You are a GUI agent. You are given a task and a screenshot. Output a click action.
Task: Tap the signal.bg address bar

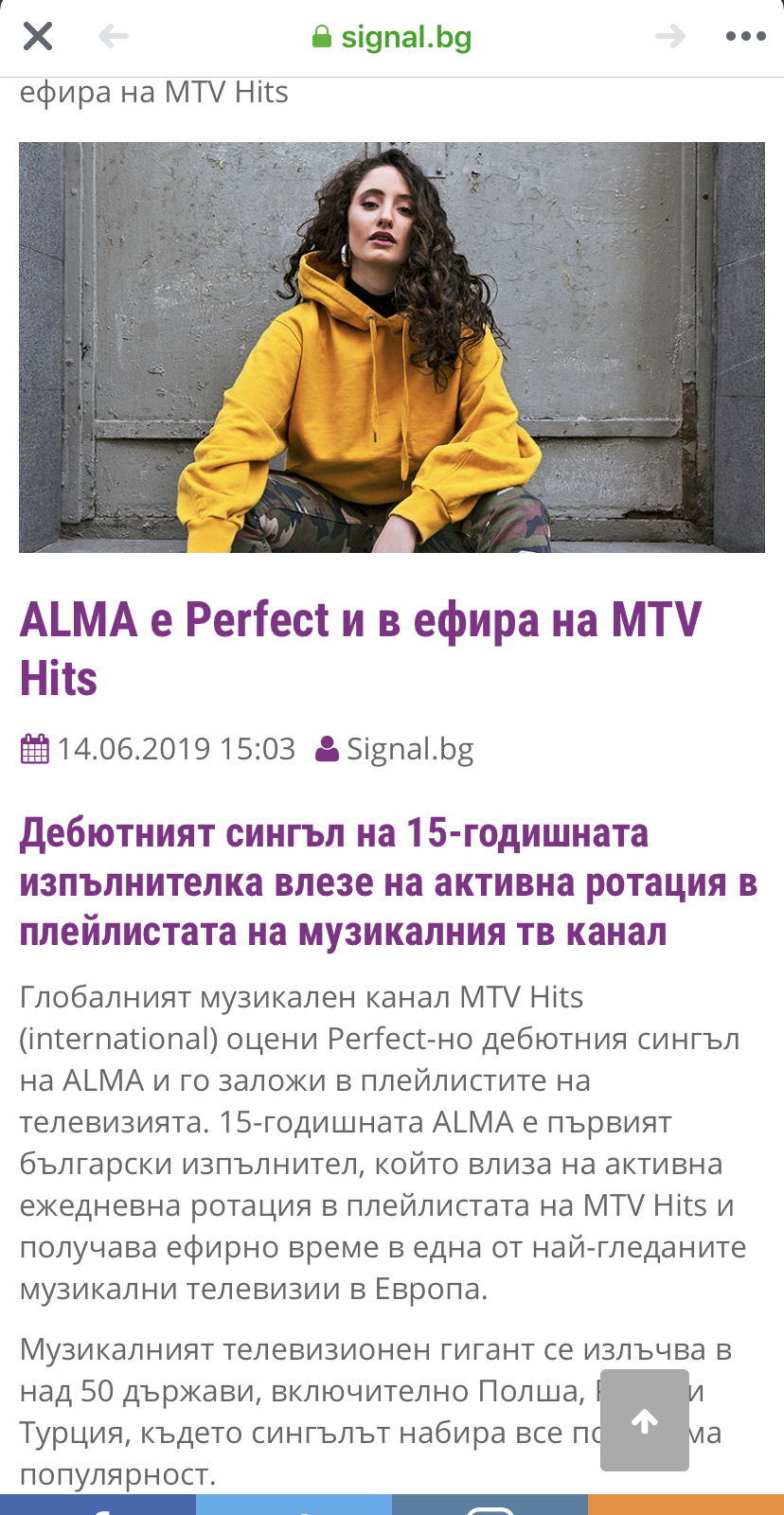[x=392, y=38]
